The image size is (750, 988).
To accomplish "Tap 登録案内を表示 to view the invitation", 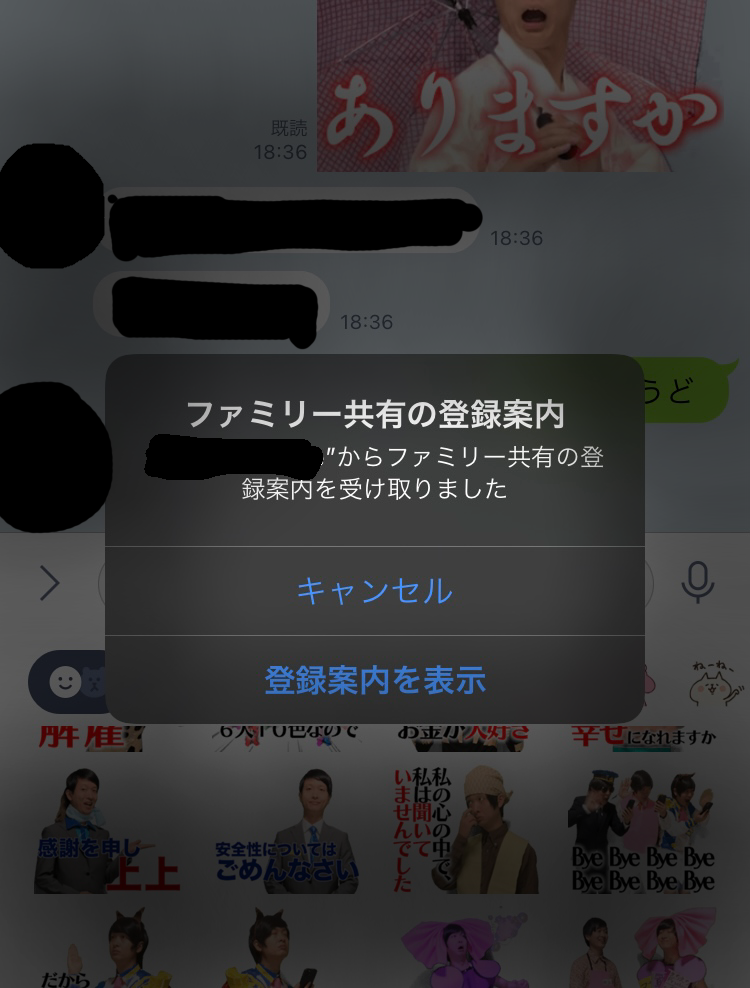I will tap(374, 680).
